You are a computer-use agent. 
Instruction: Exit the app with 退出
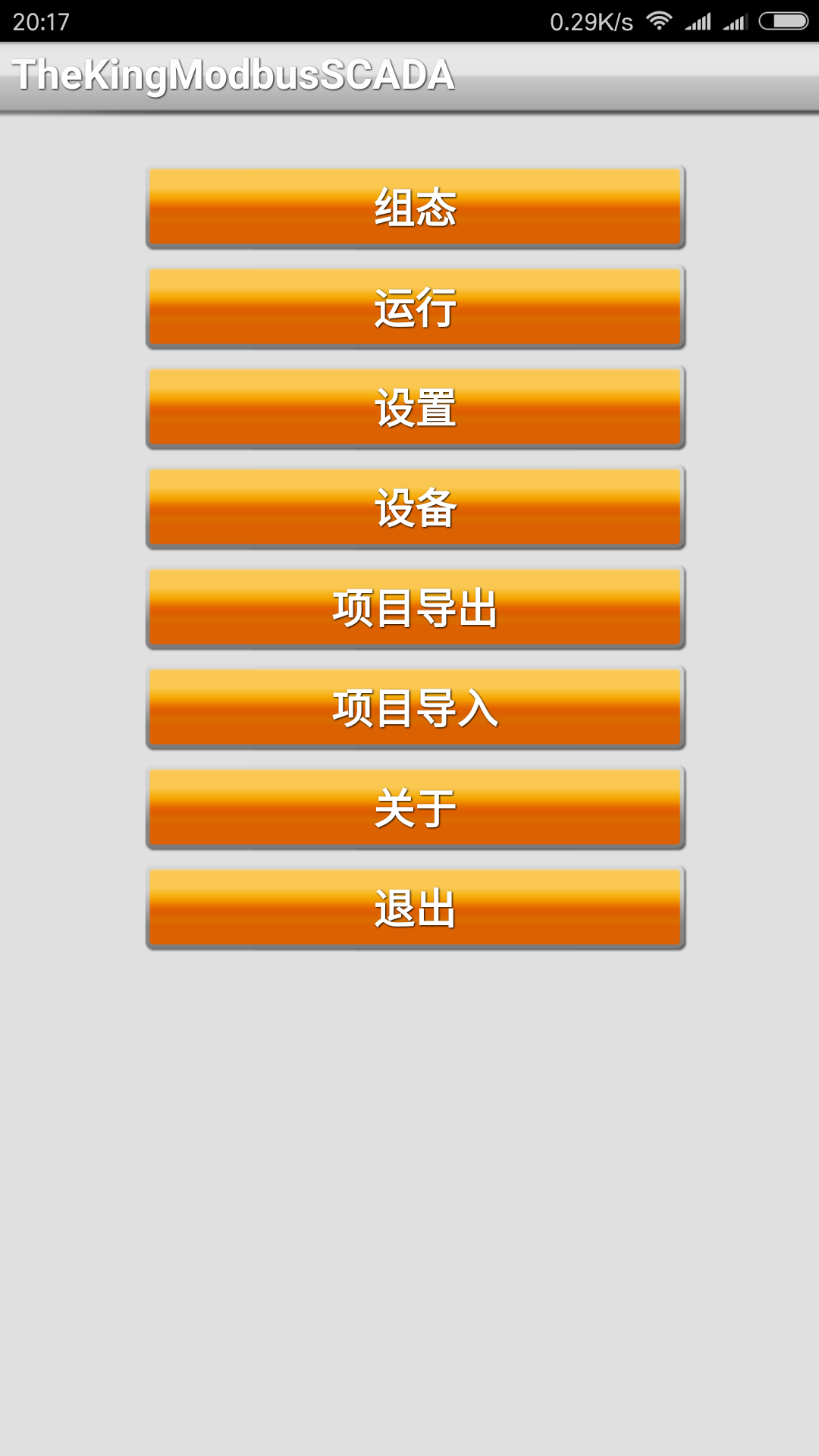click(416, 908)
